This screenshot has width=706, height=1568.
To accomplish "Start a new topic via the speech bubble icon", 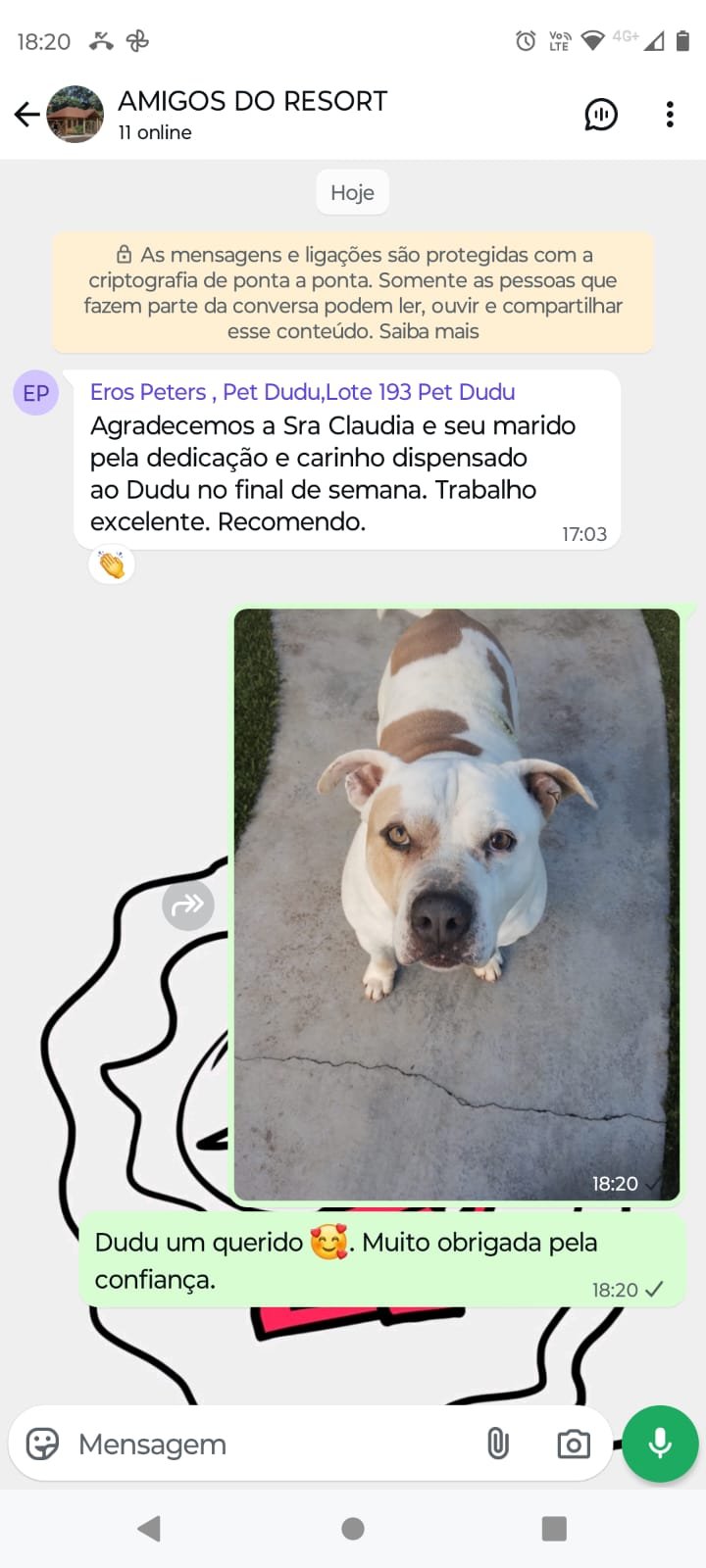I will pyautogui.click(x=602, y=115).
